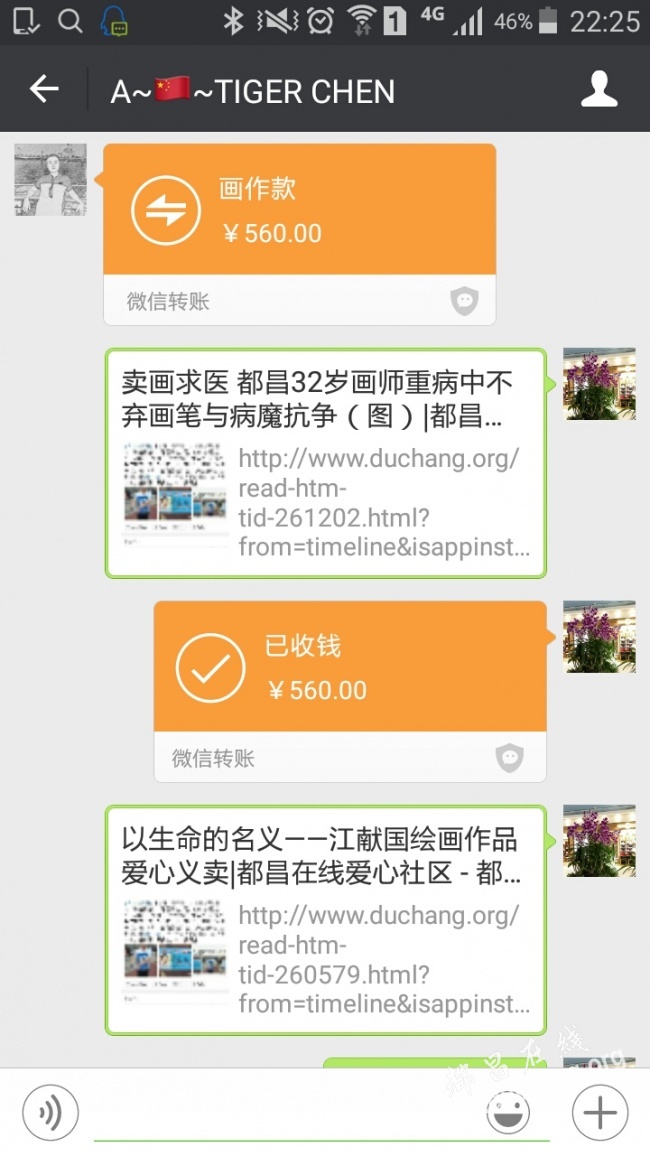Open the 以生命的名义 江献国 article link
Viewport: 650px width, 1156px height.
tap(325, 919)
